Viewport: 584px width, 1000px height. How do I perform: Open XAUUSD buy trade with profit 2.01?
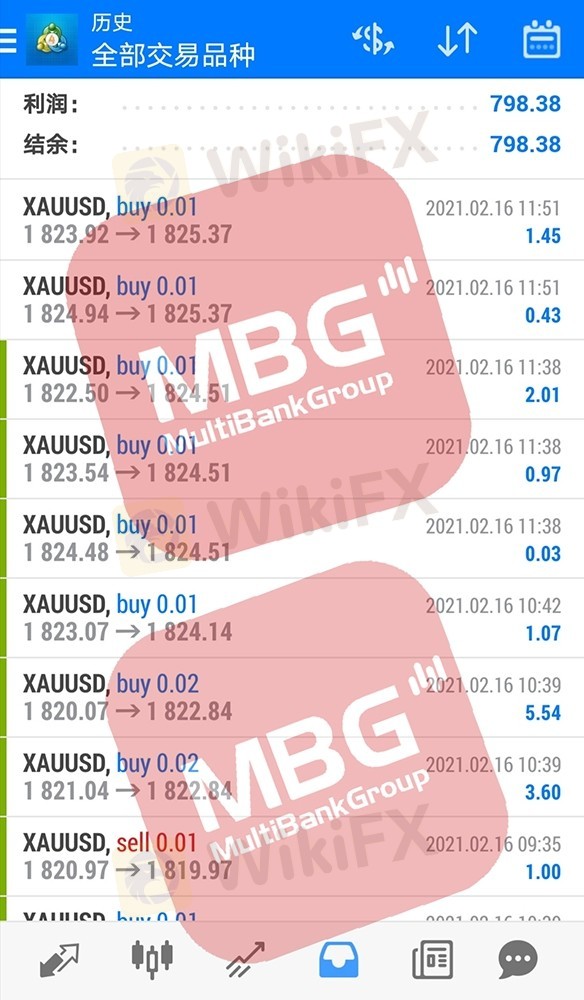click(x=292, y=379)
